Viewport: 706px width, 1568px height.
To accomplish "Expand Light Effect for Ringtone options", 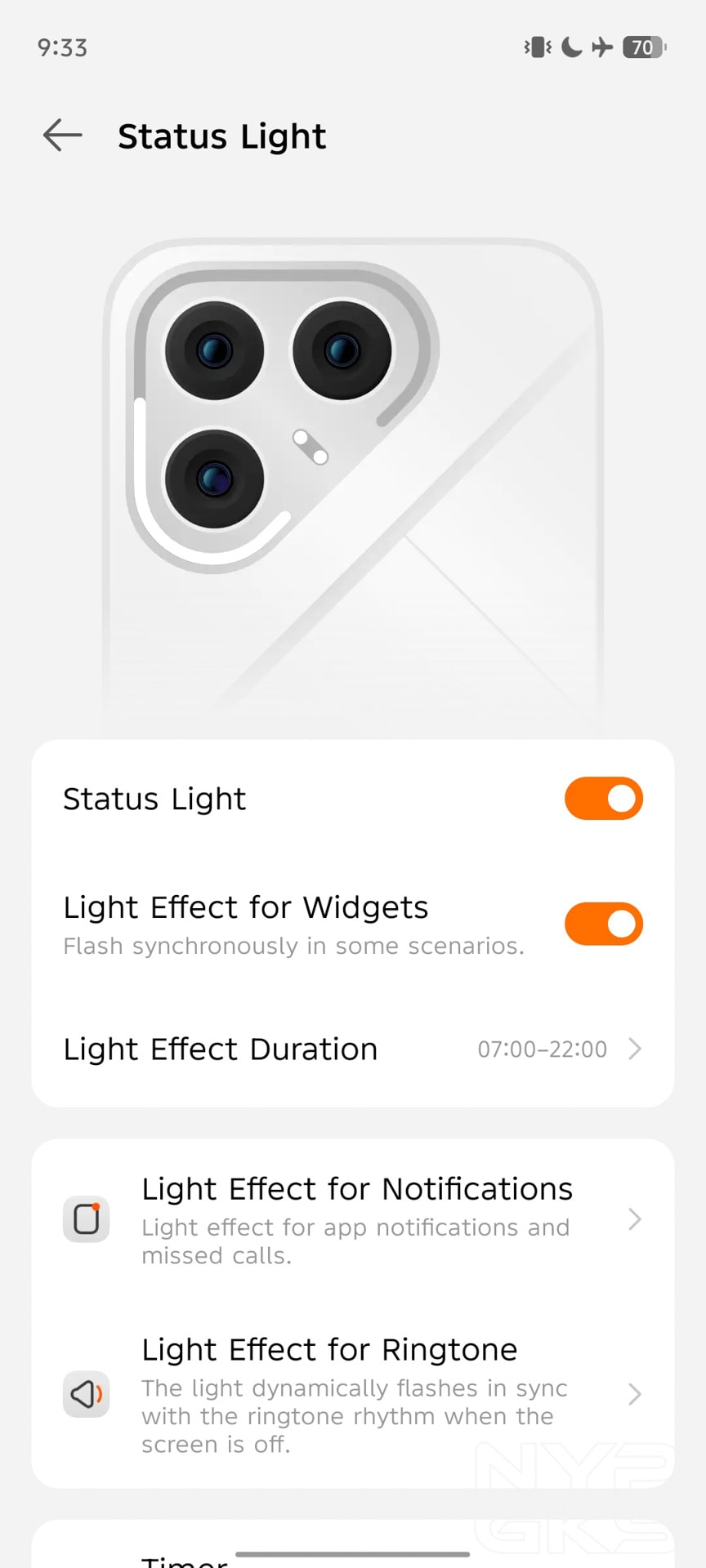I will 634,1394.
